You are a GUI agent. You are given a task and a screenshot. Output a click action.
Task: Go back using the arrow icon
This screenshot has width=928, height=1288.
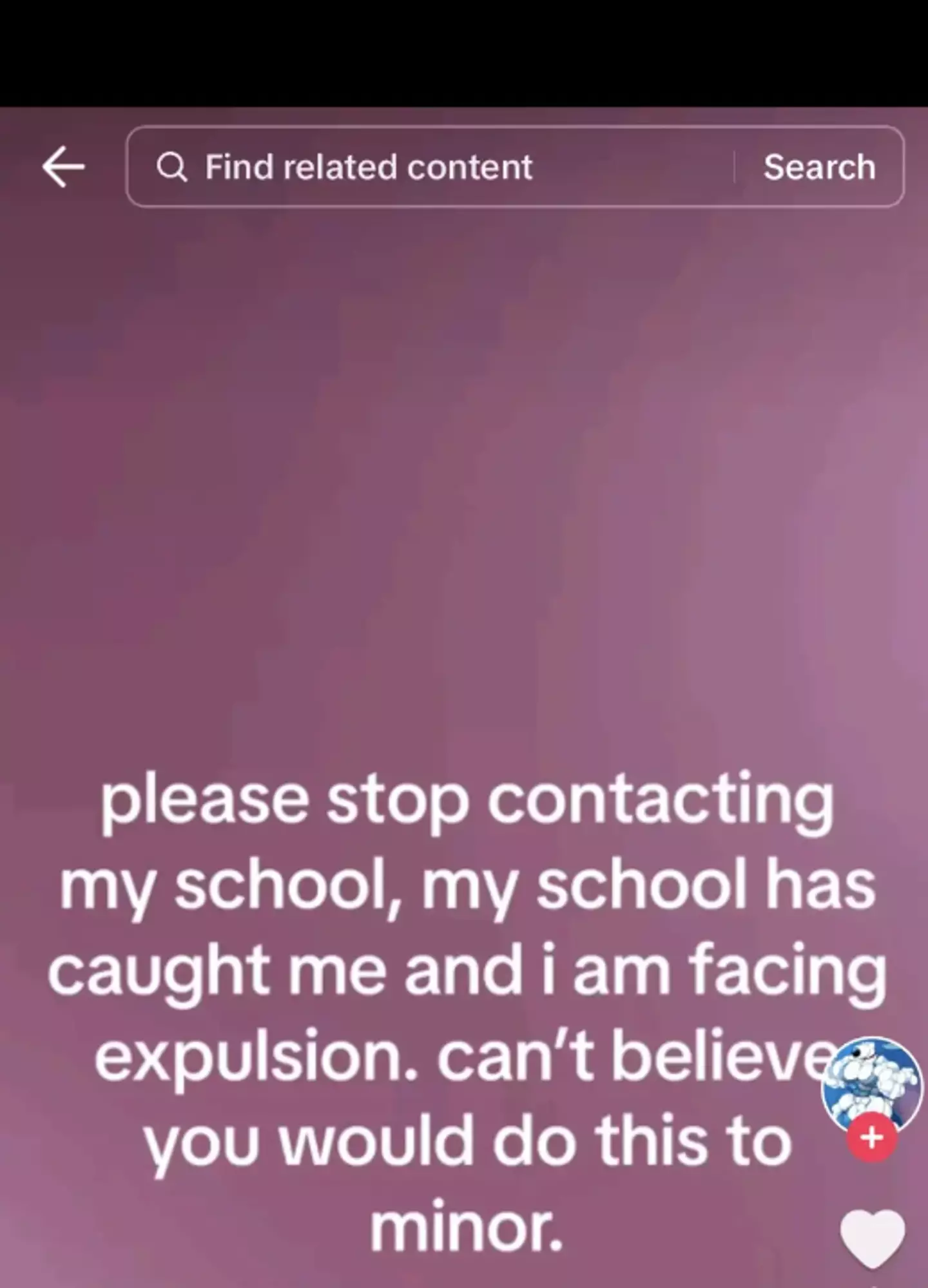pos(63,167)
